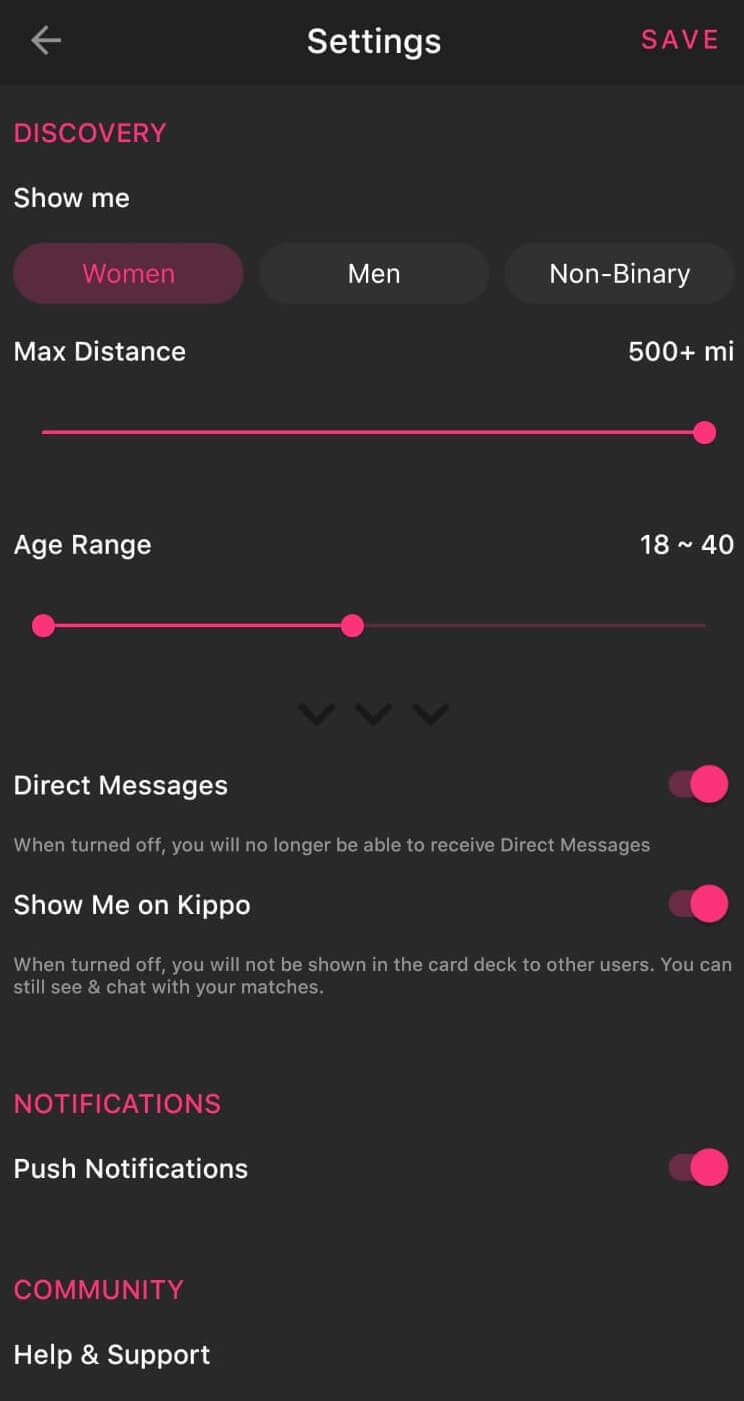Choose the Non-Binary option
Image resolution: width=744 pixels, height=1401 pixels.
click(619, 273)
